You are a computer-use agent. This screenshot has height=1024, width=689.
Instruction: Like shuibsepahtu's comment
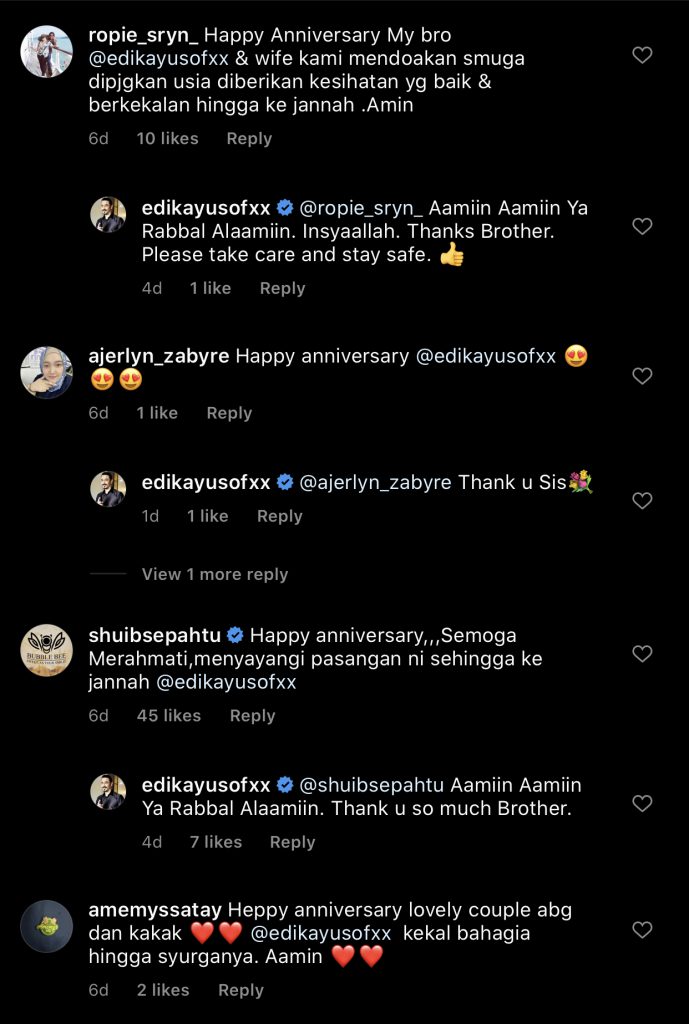(643, 654)
